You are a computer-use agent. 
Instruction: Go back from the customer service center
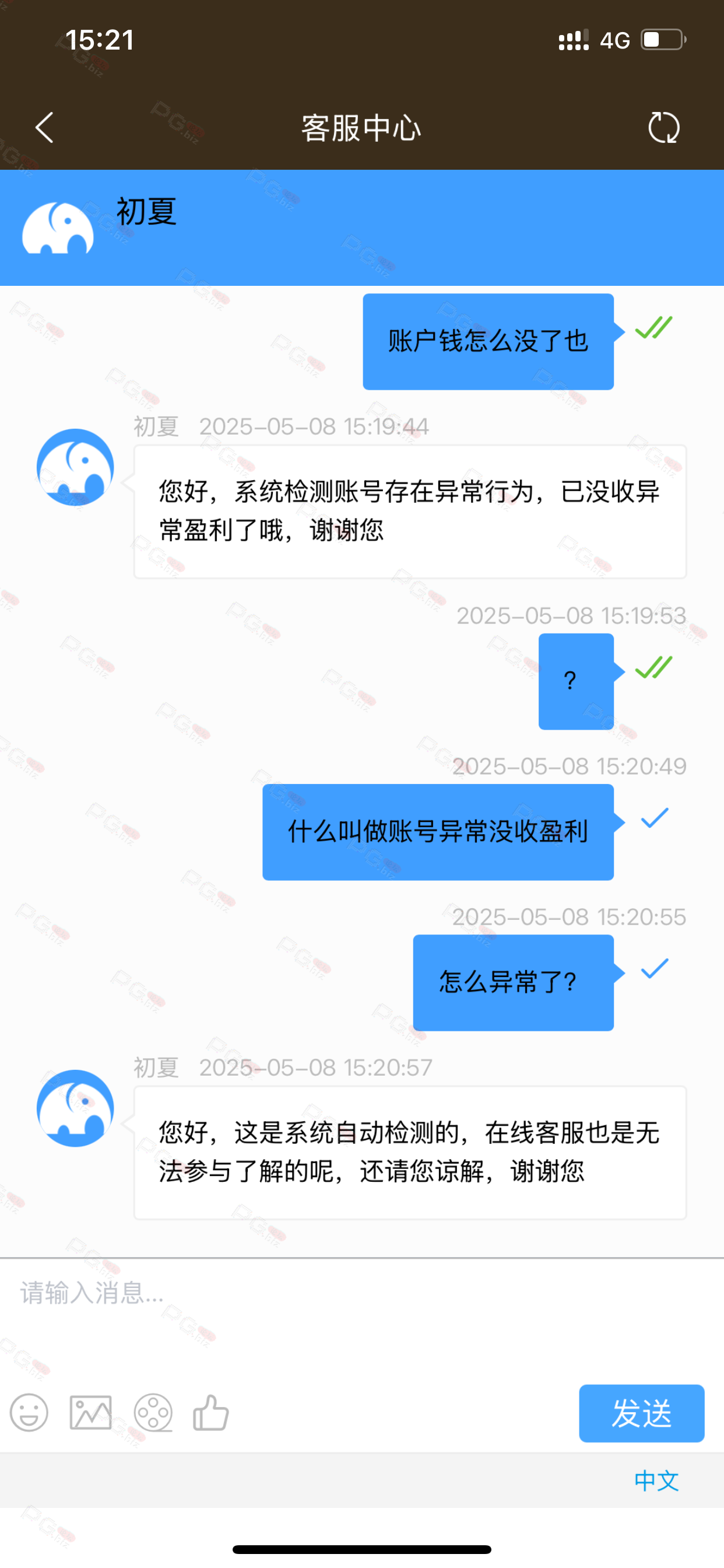click(44, 127)
